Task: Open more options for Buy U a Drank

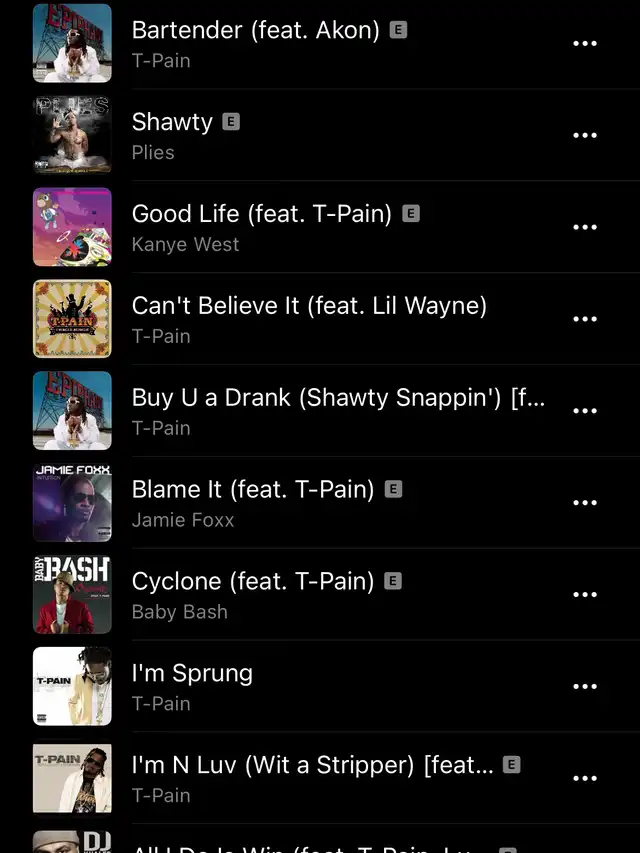Action: click(584, 411)
